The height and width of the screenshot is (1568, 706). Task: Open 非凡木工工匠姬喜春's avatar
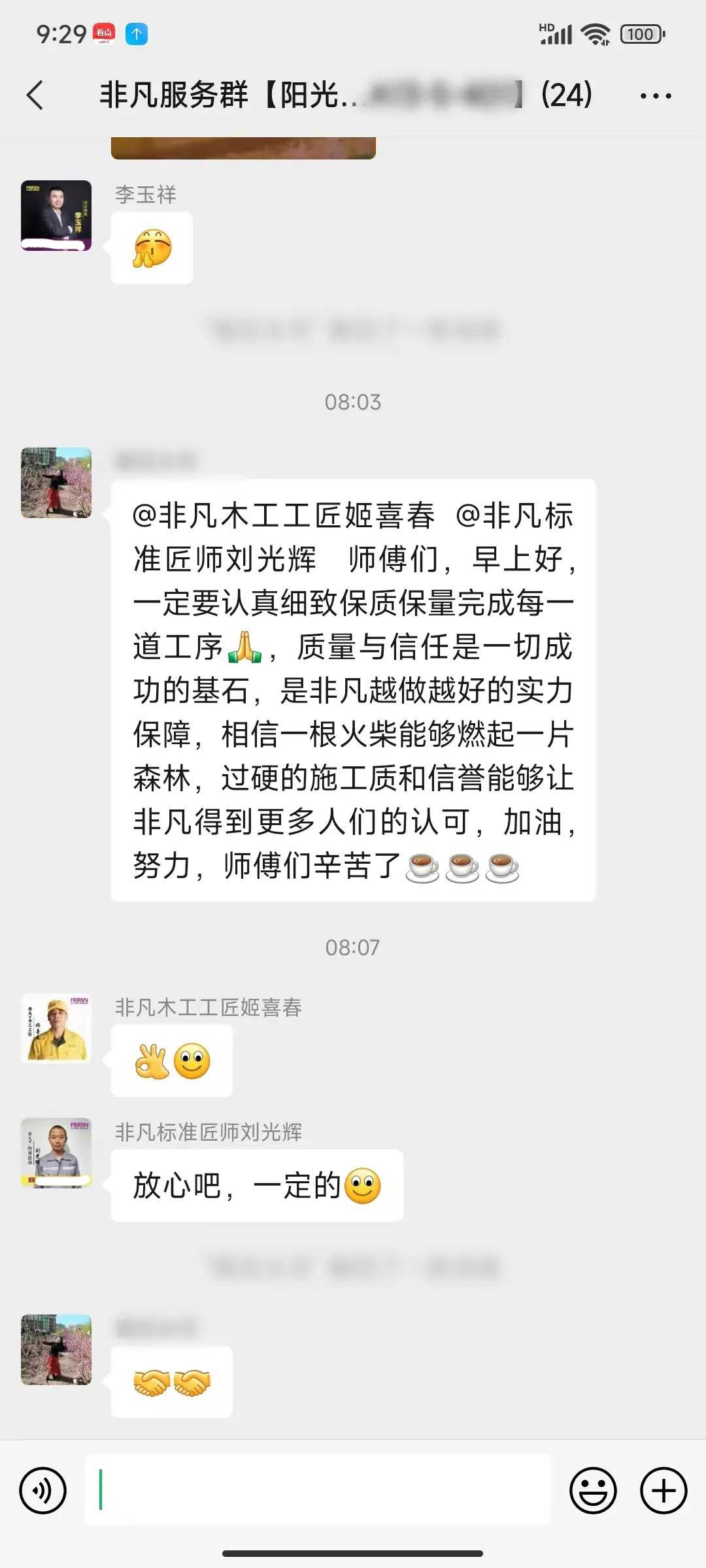pyautogui.click(x=56, y=1028)
